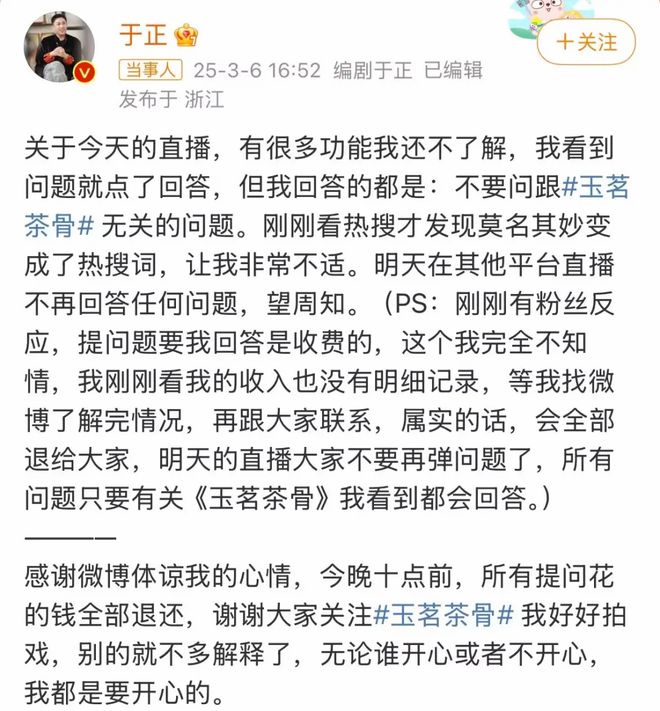Follow 于正 with the +关注 button
Image resolution: width=660 pixels, height=711 pixels.
[586, 42]
